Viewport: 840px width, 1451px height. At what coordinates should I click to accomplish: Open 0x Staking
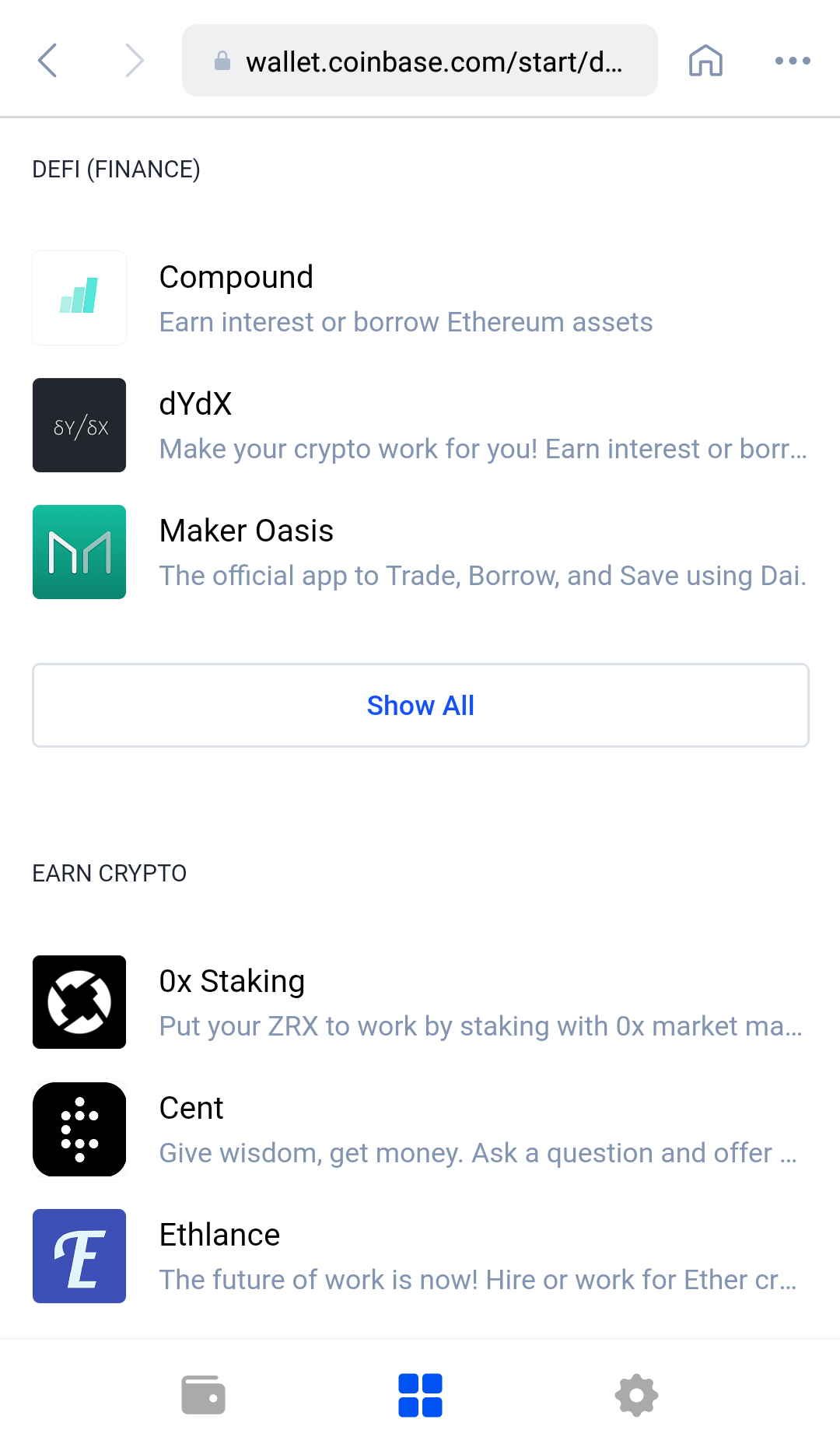coord(420,1002)
